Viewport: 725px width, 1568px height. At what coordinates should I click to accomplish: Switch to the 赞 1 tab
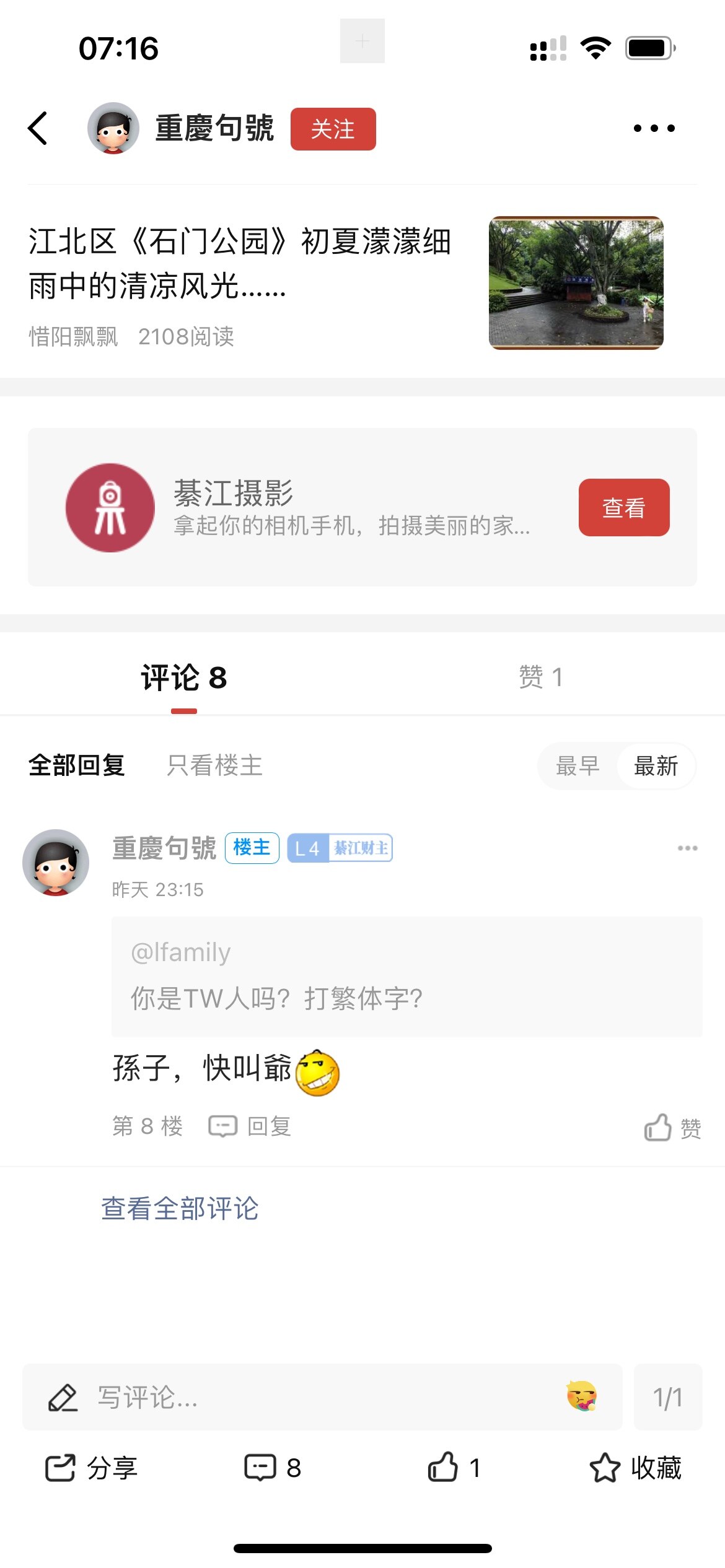point(541,677)
